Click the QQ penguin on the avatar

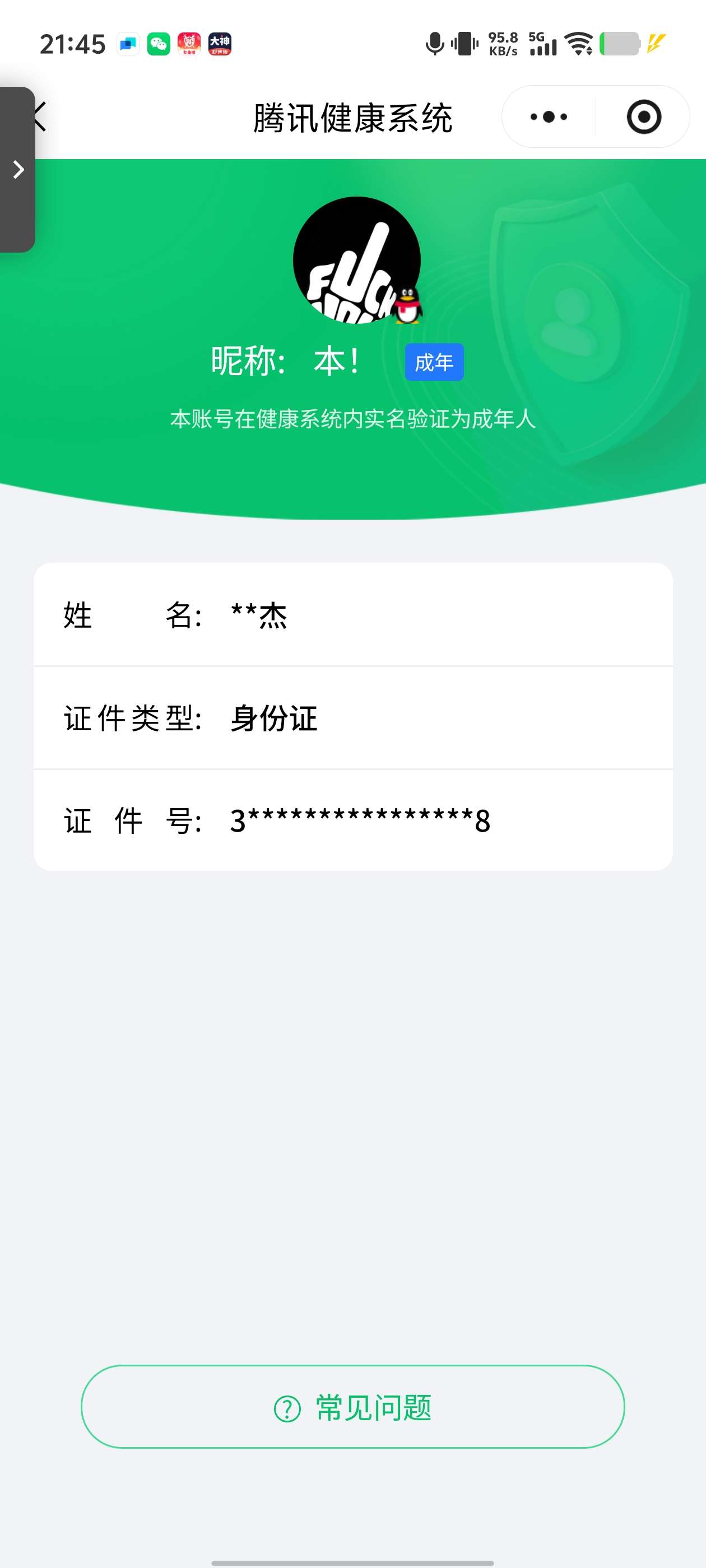[x=407, y=304]
